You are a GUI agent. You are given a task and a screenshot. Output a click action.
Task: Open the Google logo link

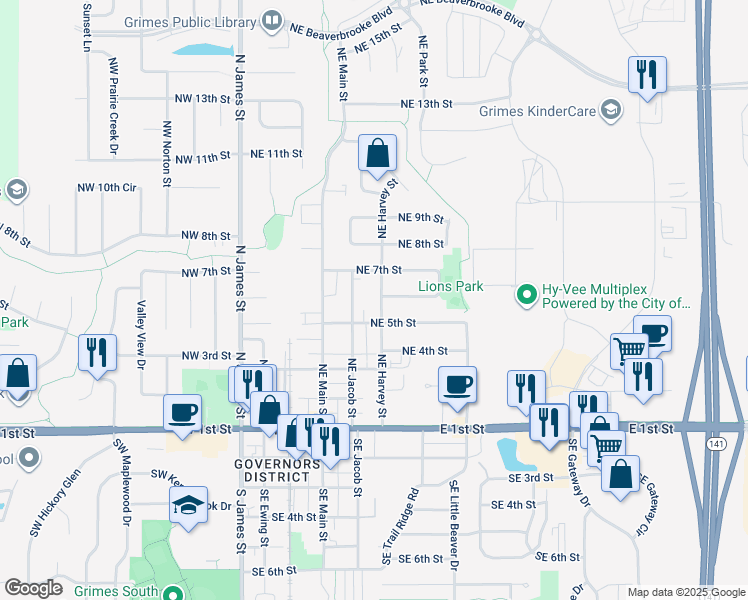click(33, 588)
